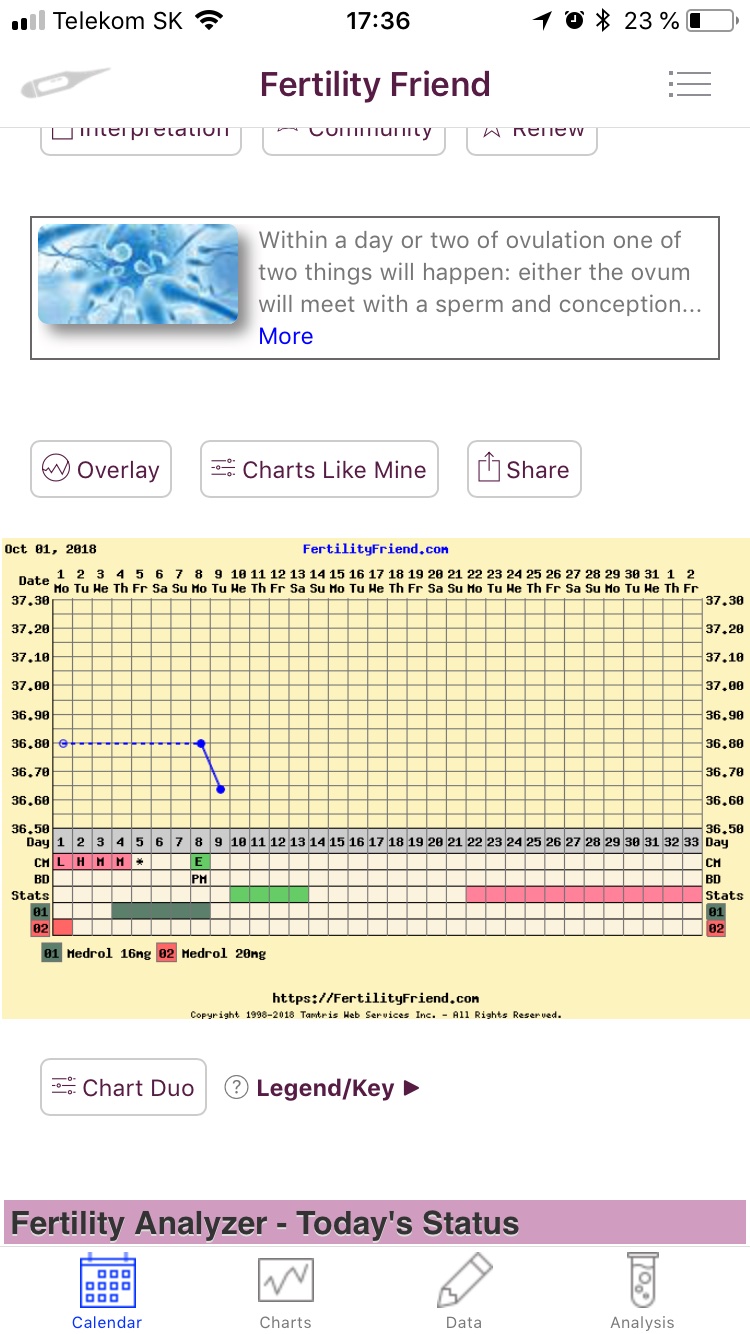This screenshot has width=750, height=1334.
Task: Read More about ovulation
Action: [286, 336]
